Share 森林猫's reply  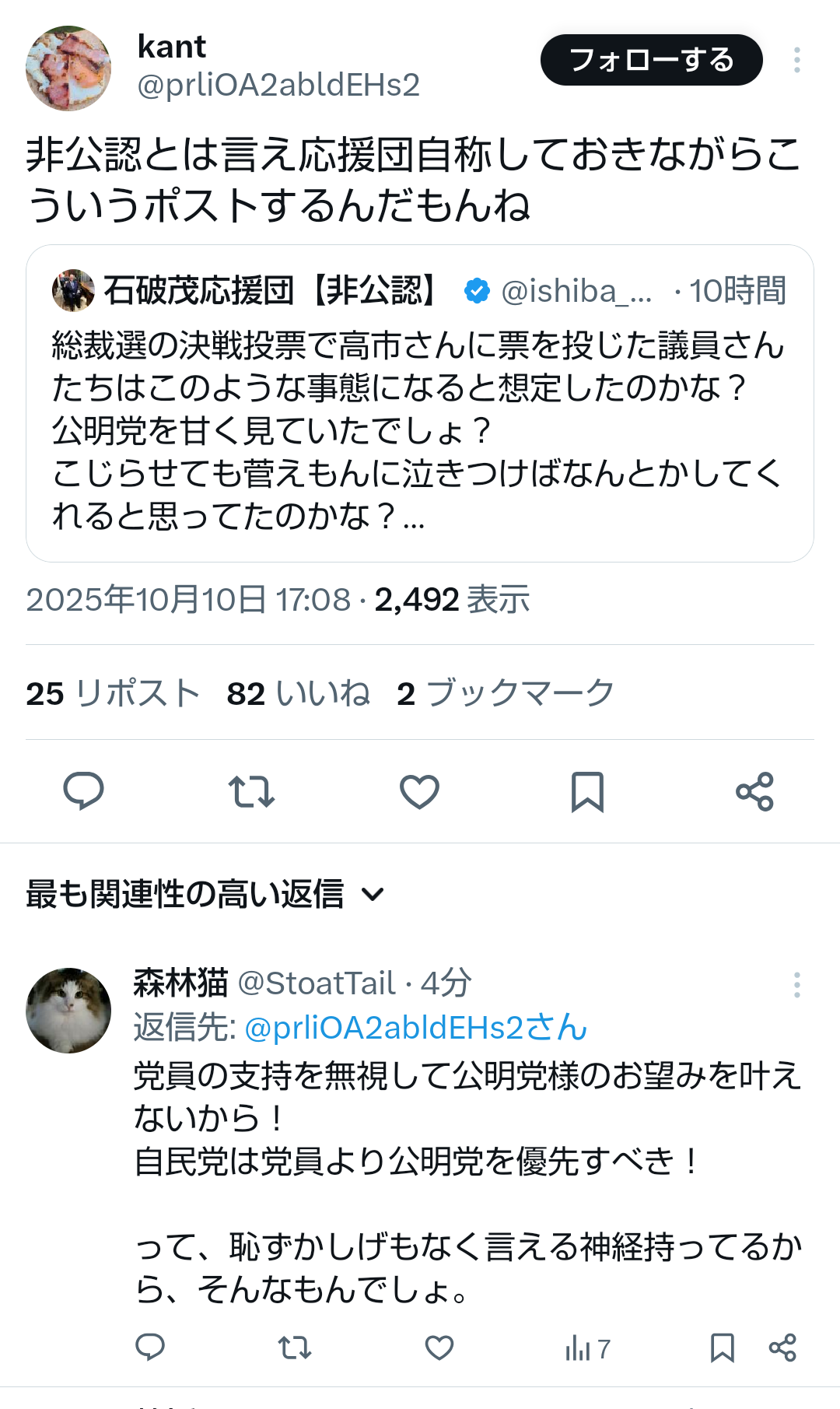782,1347
